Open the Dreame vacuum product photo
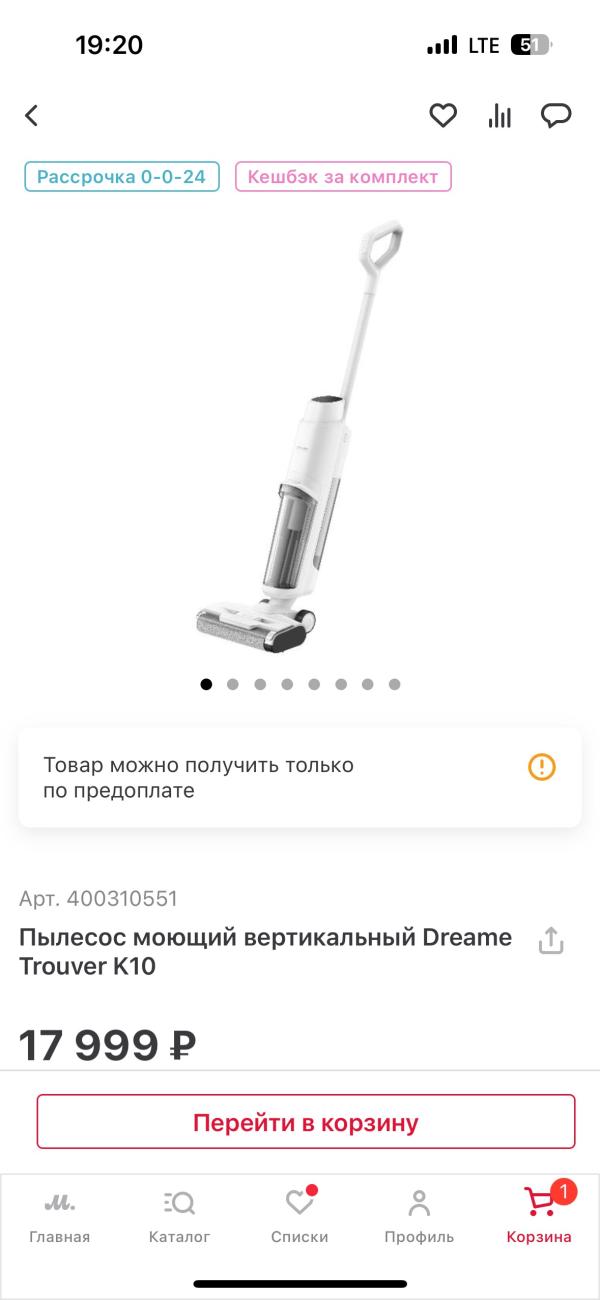 (x=300, y=440)
